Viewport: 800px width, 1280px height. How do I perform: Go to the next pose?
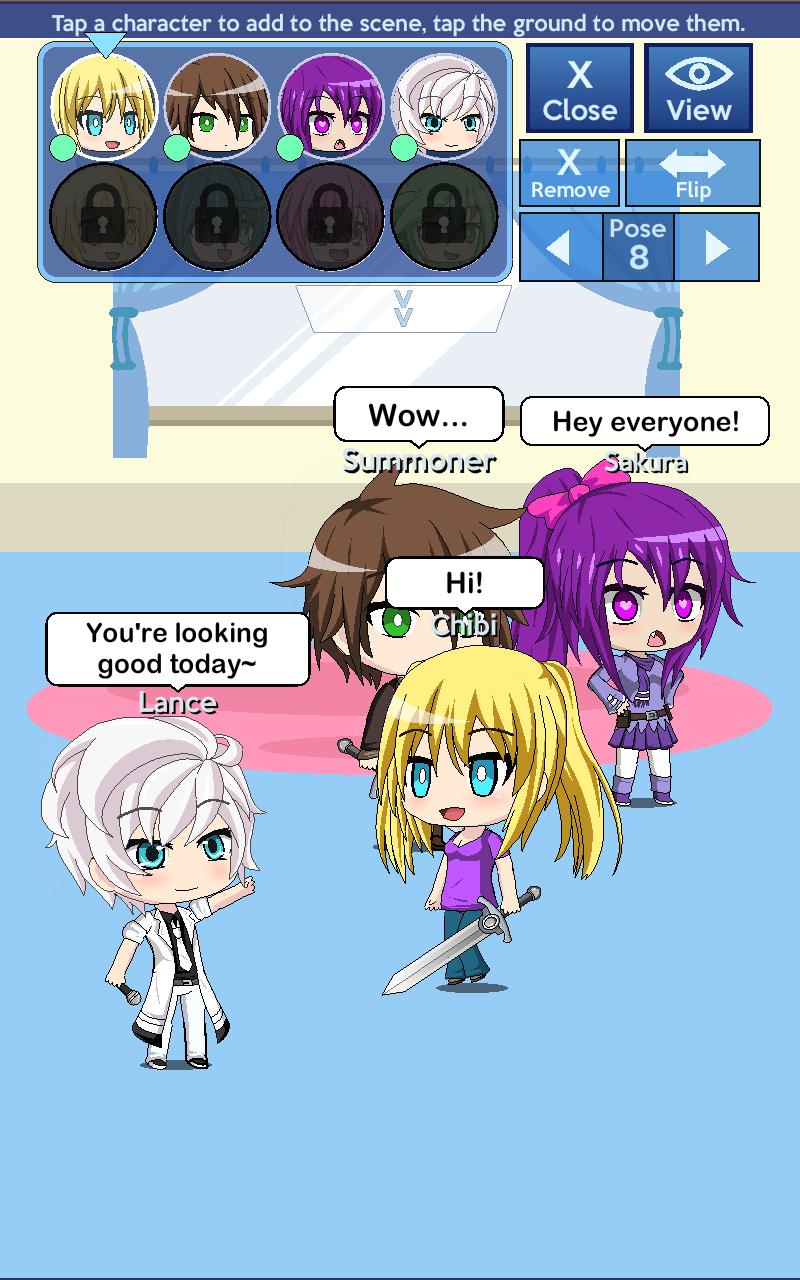click(716, 247)
